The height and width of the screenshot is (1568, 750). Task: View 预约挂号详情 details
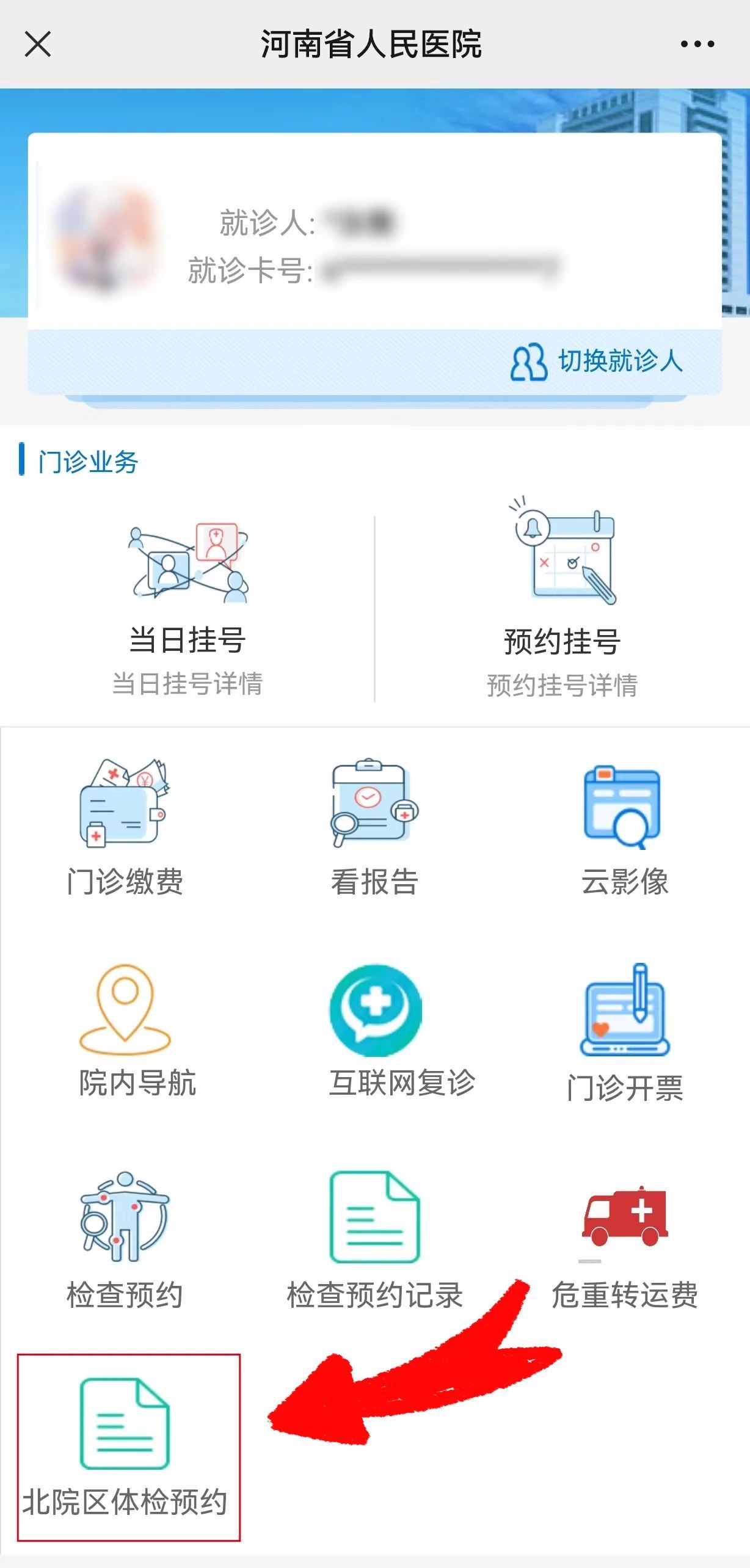562,685
